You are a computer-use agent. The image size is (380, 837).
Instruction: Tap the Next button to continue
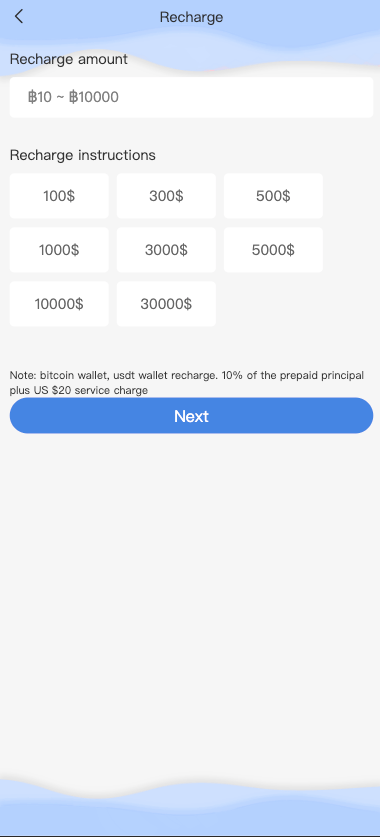(191, 416)
